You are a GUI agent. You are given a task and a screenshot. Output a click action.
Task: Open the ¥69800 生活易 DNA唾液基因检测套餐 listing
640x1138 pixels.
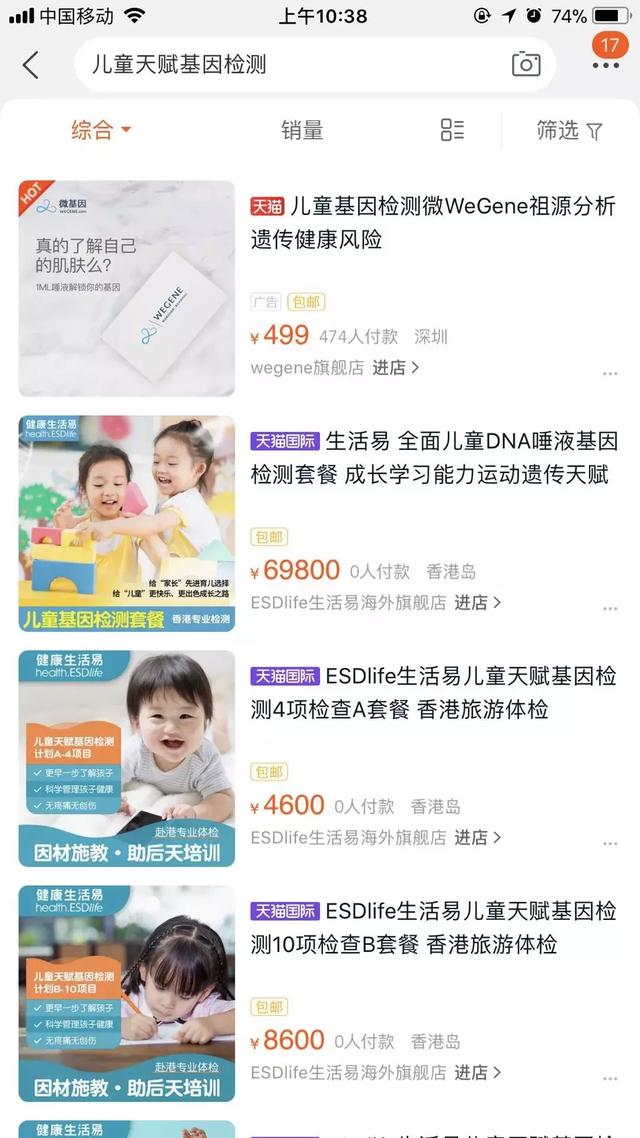(432, 457)
